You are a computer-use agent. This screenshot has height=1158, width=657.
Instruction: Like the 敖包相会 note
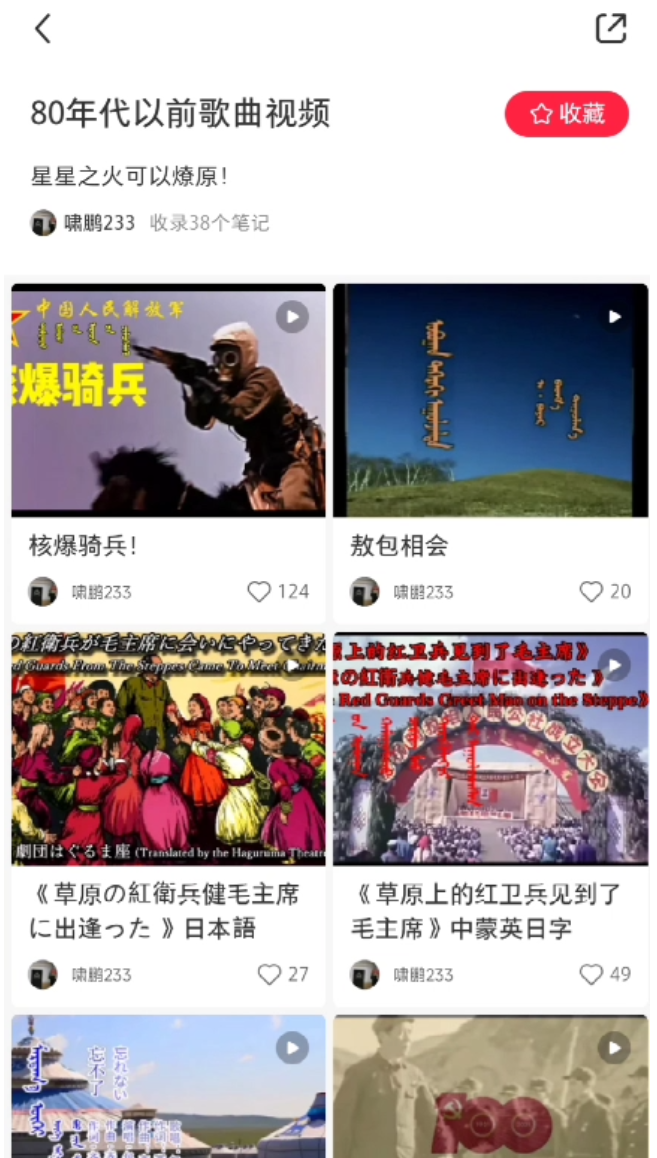pyautogui.click(x=592, y=592)
